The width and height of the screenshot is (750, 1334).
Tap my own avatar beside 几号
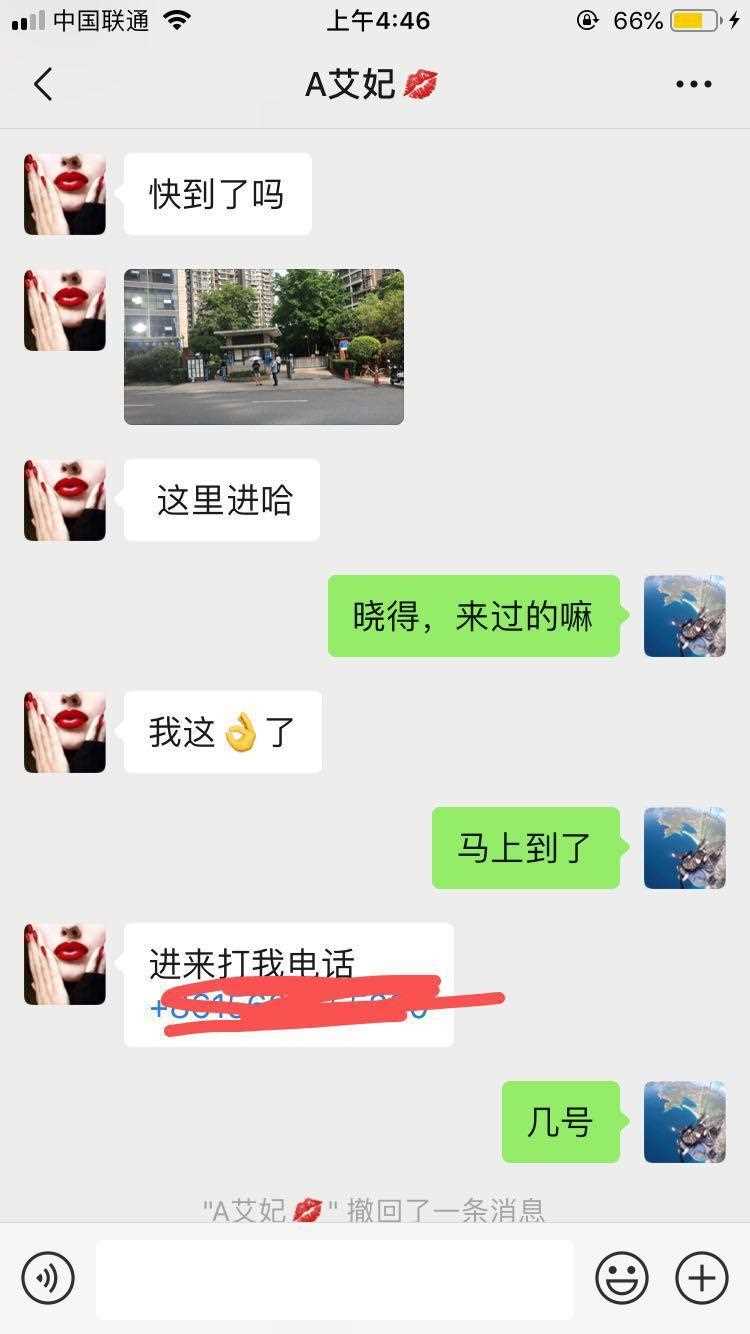(684, 1122)
